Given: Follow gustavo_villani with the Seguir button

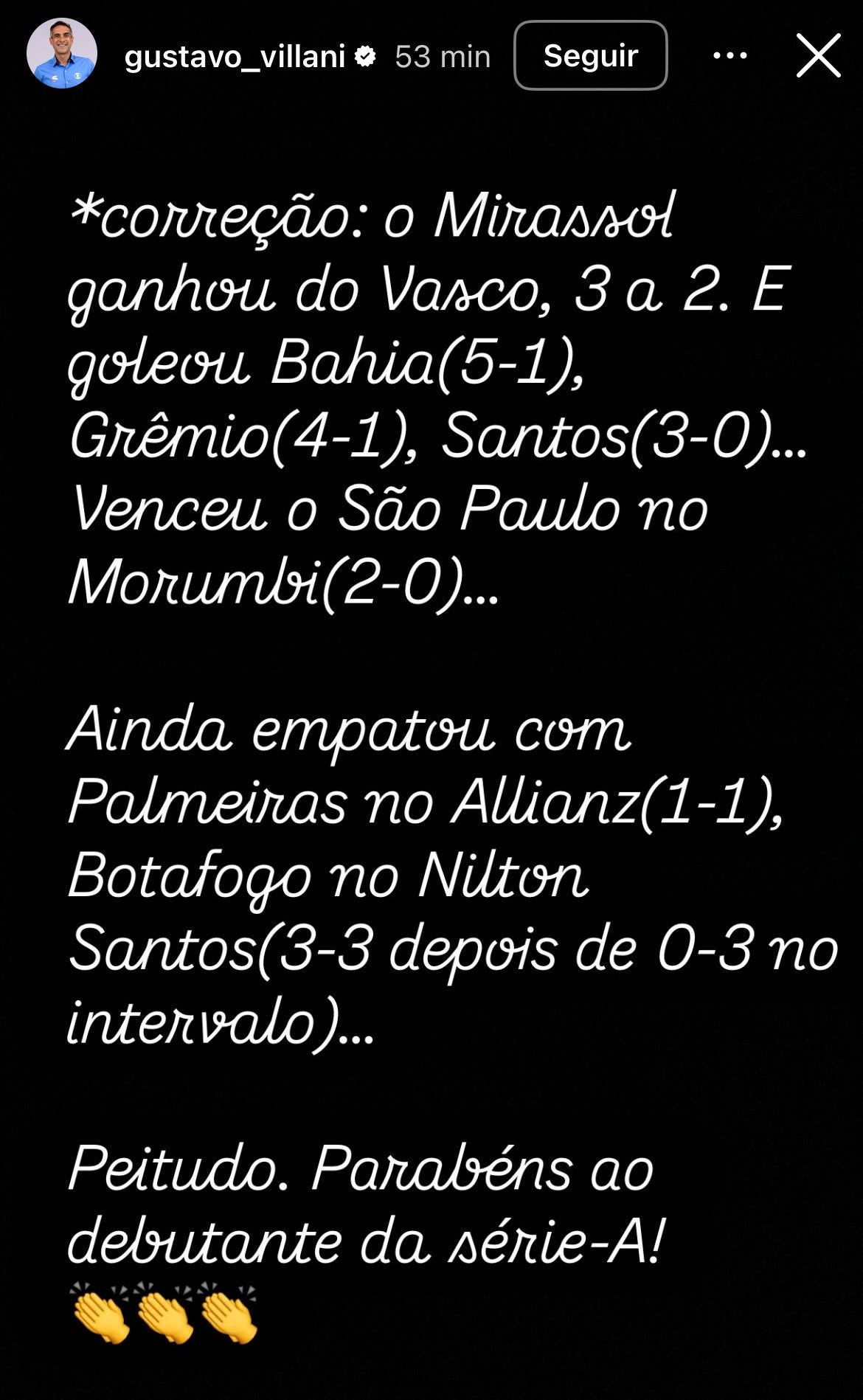Looking at the screenshot, I should tap(590, 56).
